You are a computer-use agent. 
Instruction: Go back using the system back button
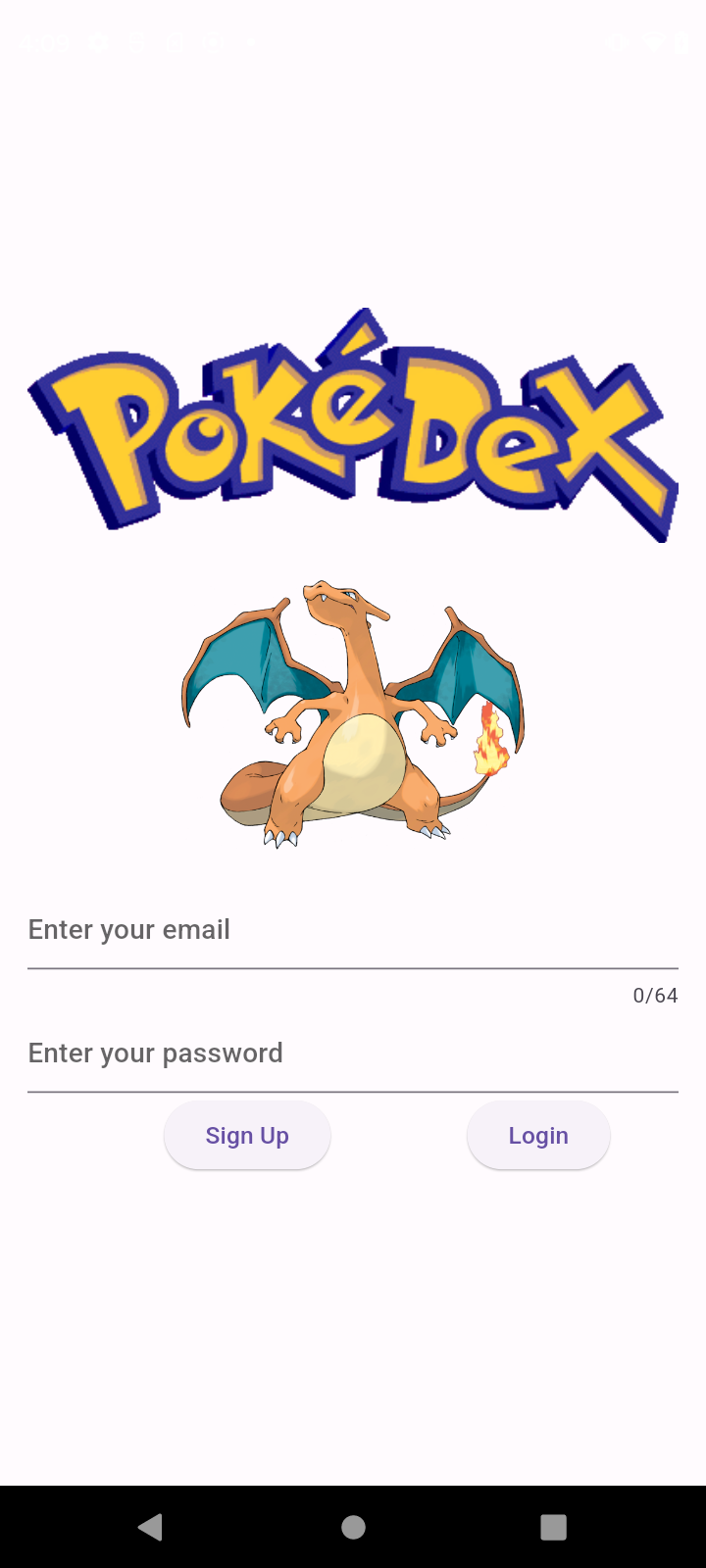151,1527
